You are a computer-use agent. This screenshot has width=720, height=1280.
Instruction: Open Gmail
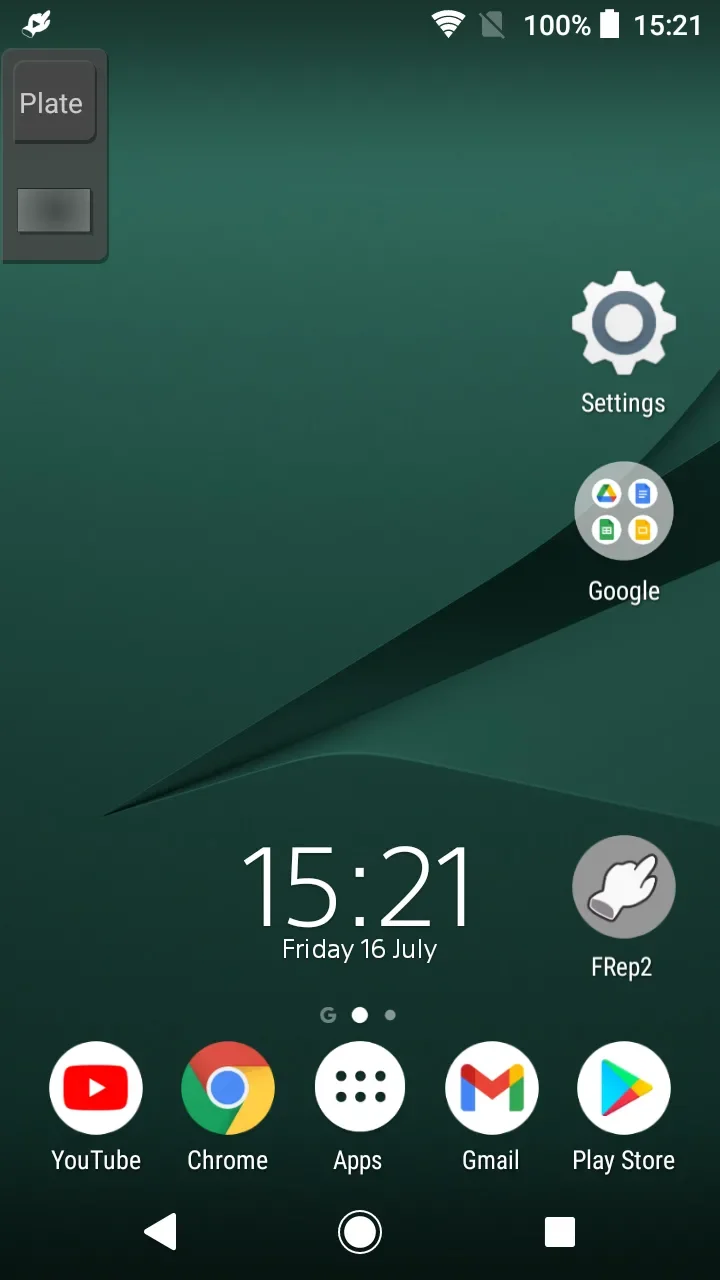pos(491,1088)
